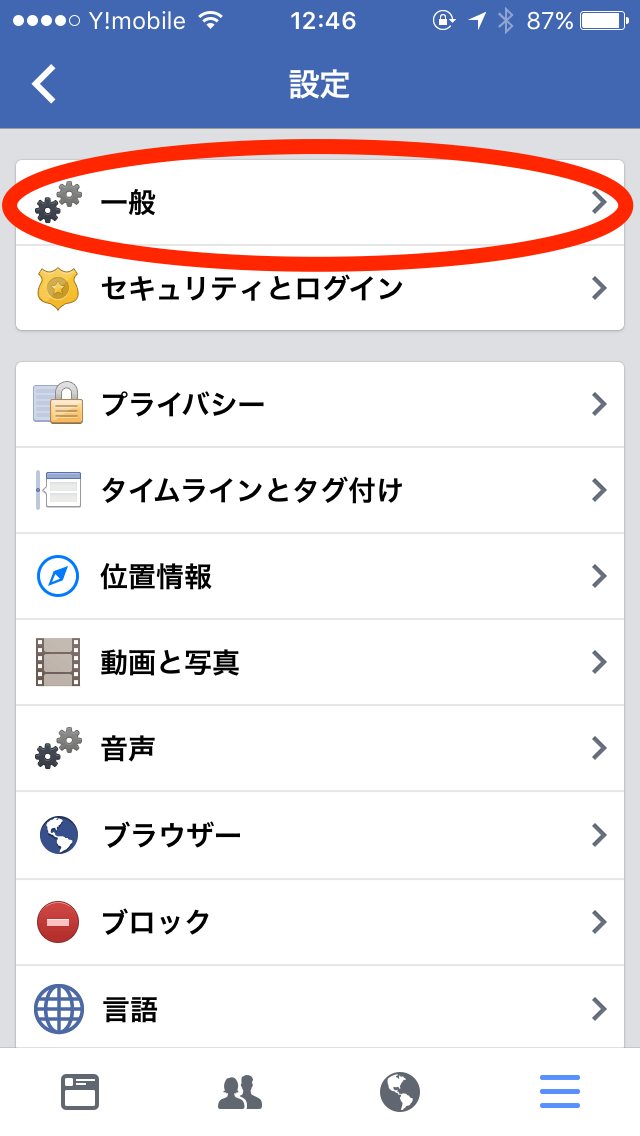Switch to the notifications globe tab
Image resolution: width=640 pixels, height=1136 pixels.
click(400, 1092)
